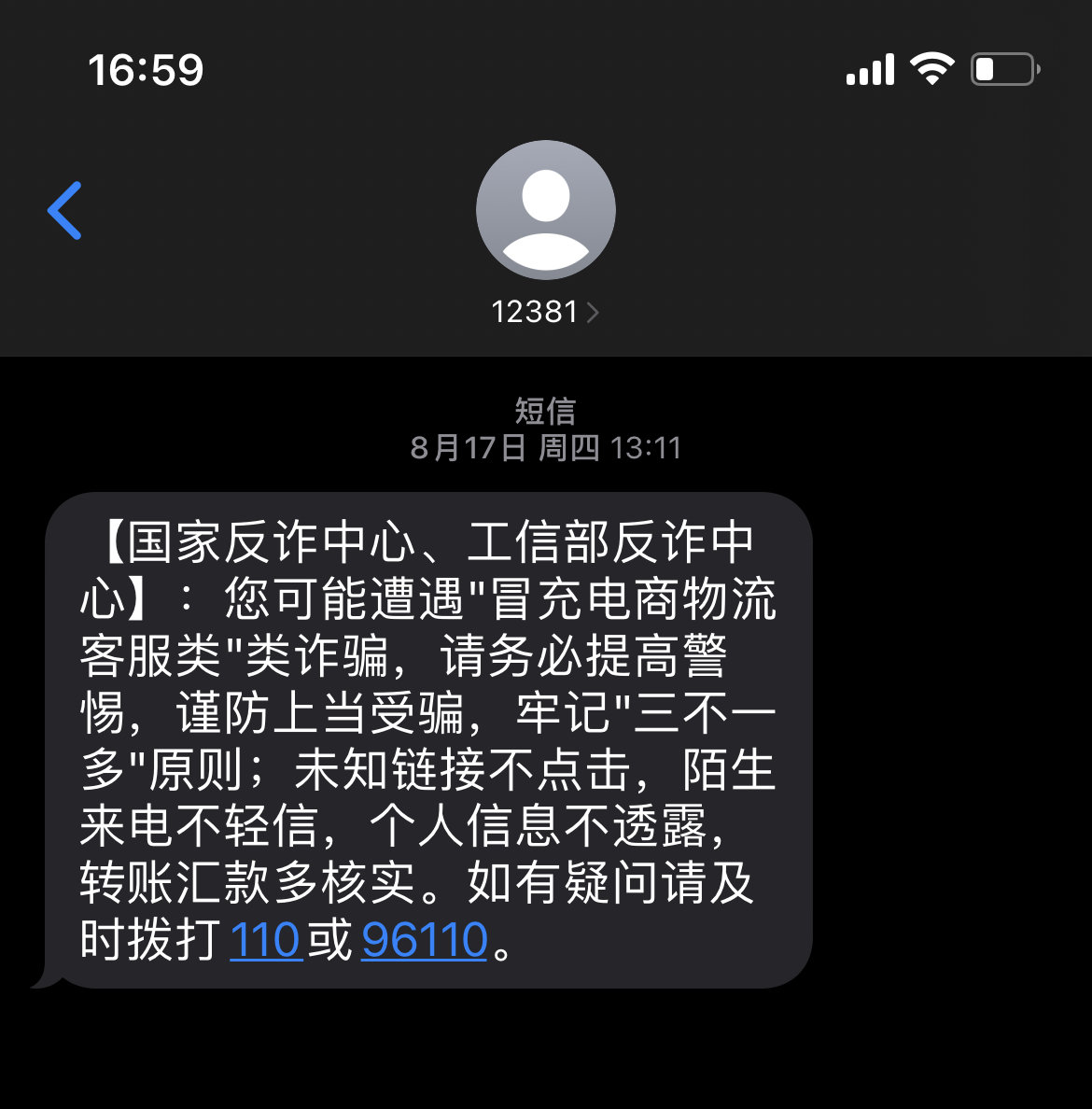This screenshot has width=1092, height=1109.
Task: Go back to the messages list
Action: [x=65, y=210]
